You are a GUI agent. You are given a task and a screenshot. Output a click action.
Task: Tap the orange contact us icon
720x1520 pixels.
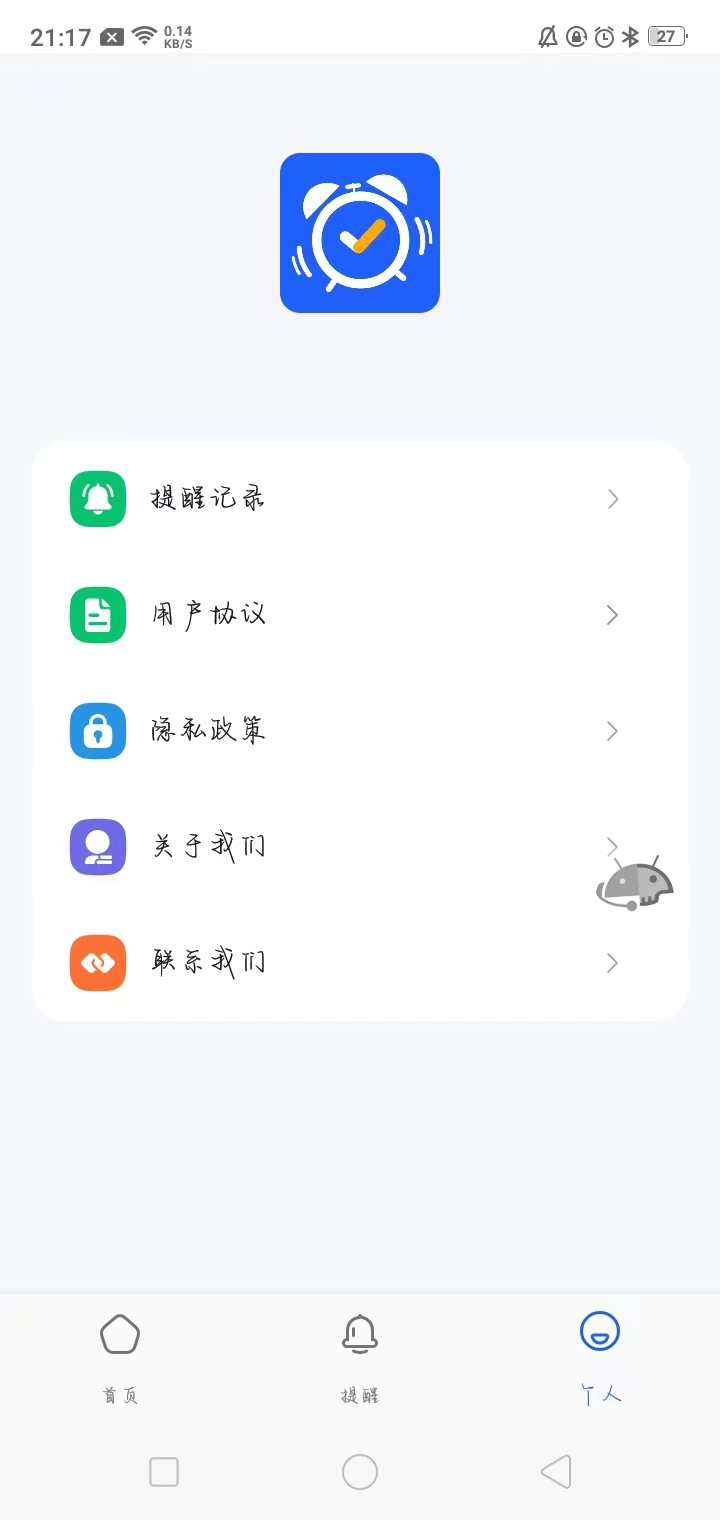[x=97, y=962]
